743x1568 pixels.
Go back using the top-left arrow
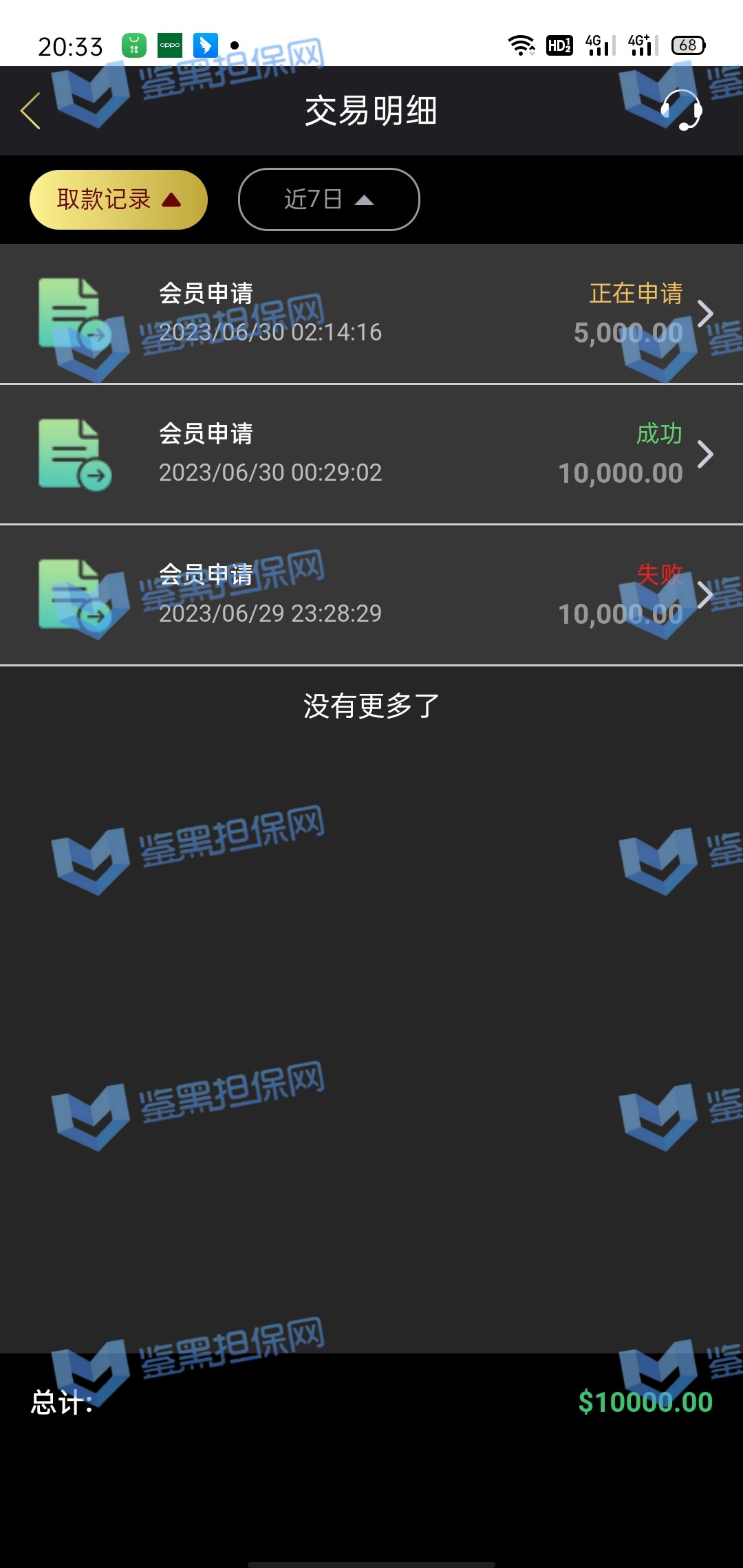click(x=31, y=111)
